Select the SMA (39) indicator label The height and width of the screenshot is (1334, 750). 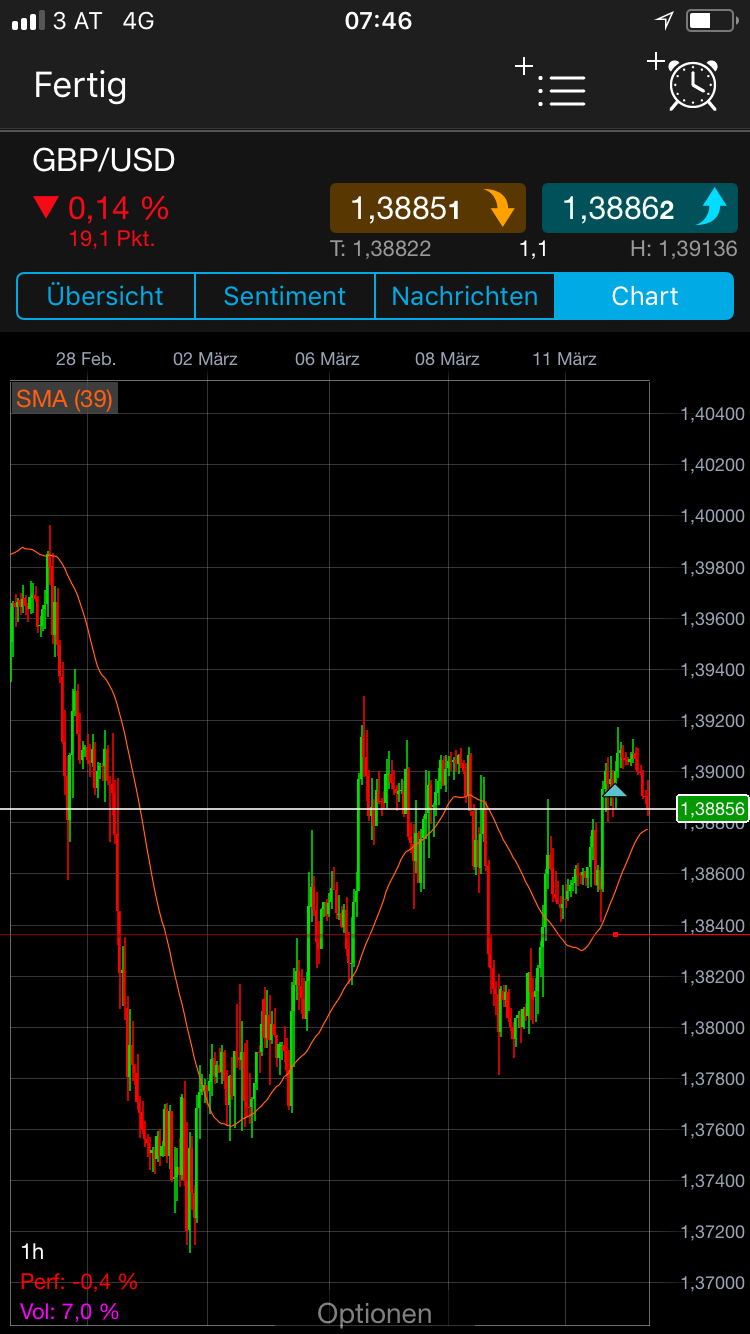pos(62,399)
